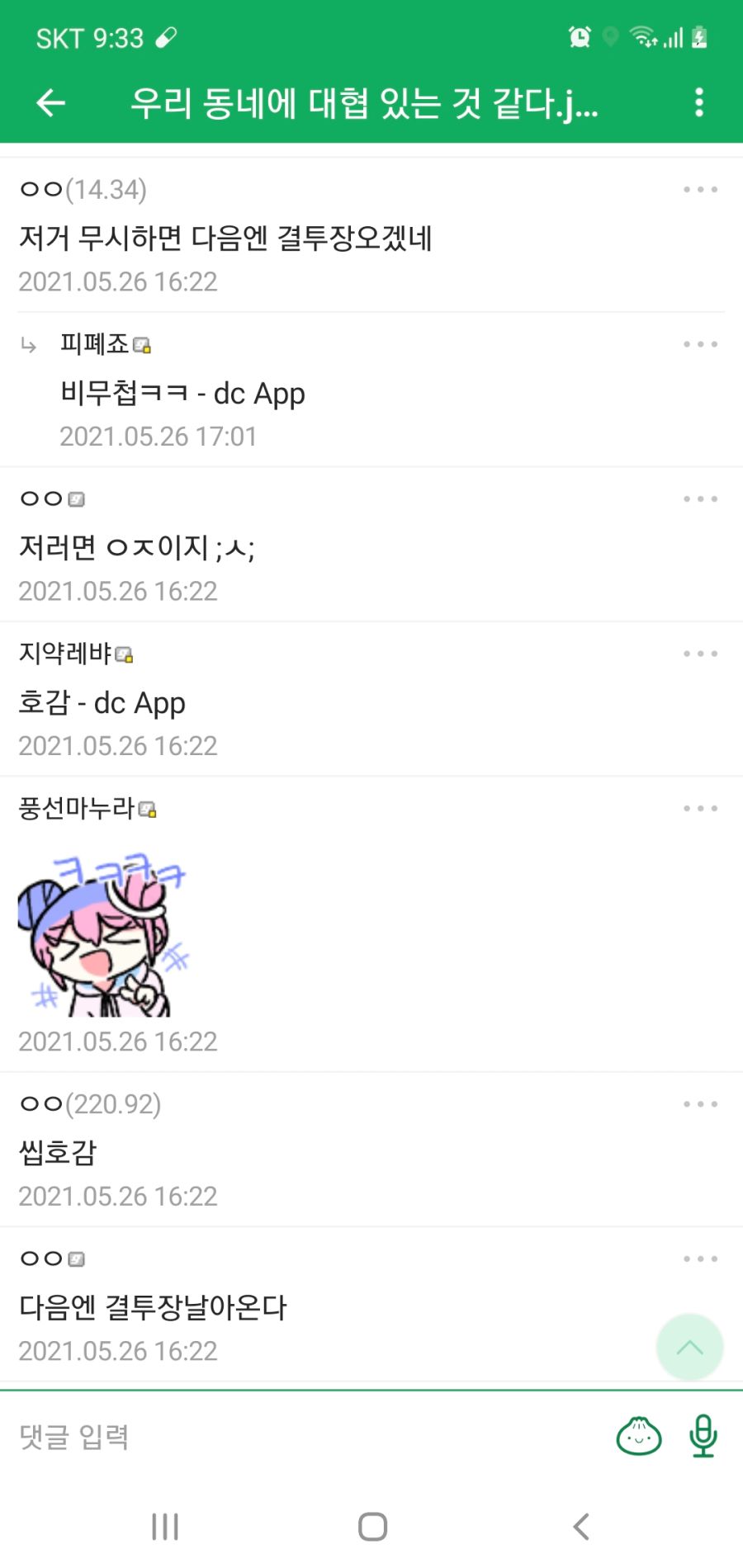The width and height of the screenshot is (743, 1568).
Task: Open options for the ㅇㅇ(220.92) comment
Action: click(x=700, y=1104)
